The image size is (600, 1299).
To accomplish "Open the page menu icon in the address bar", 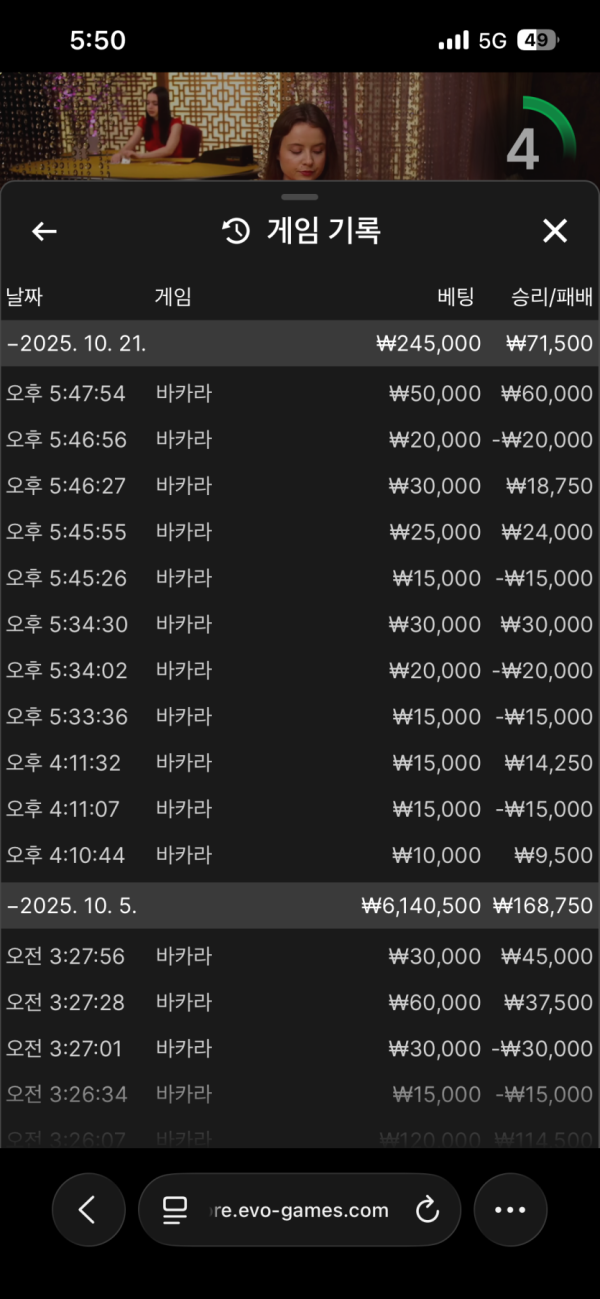I will pyautogui.click(x=175, y=1211).
